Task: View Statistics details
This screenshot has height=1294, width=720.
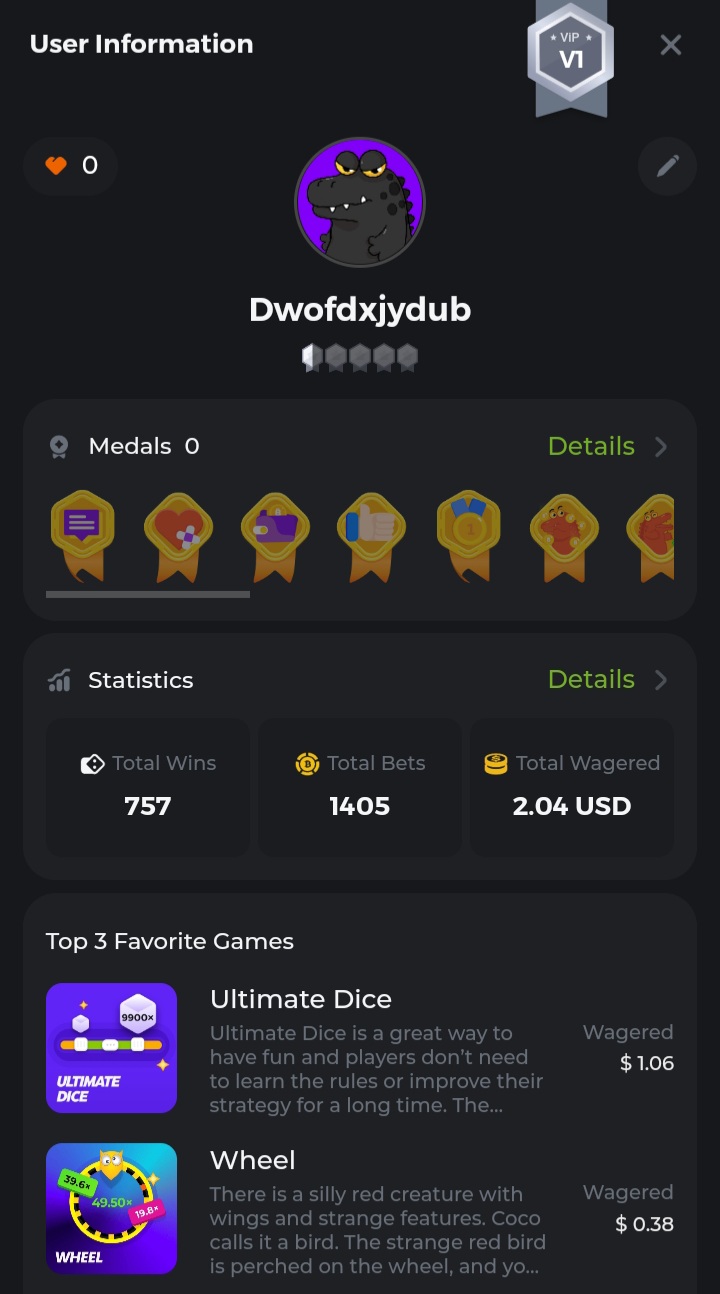Action: (x=607, y=680)
